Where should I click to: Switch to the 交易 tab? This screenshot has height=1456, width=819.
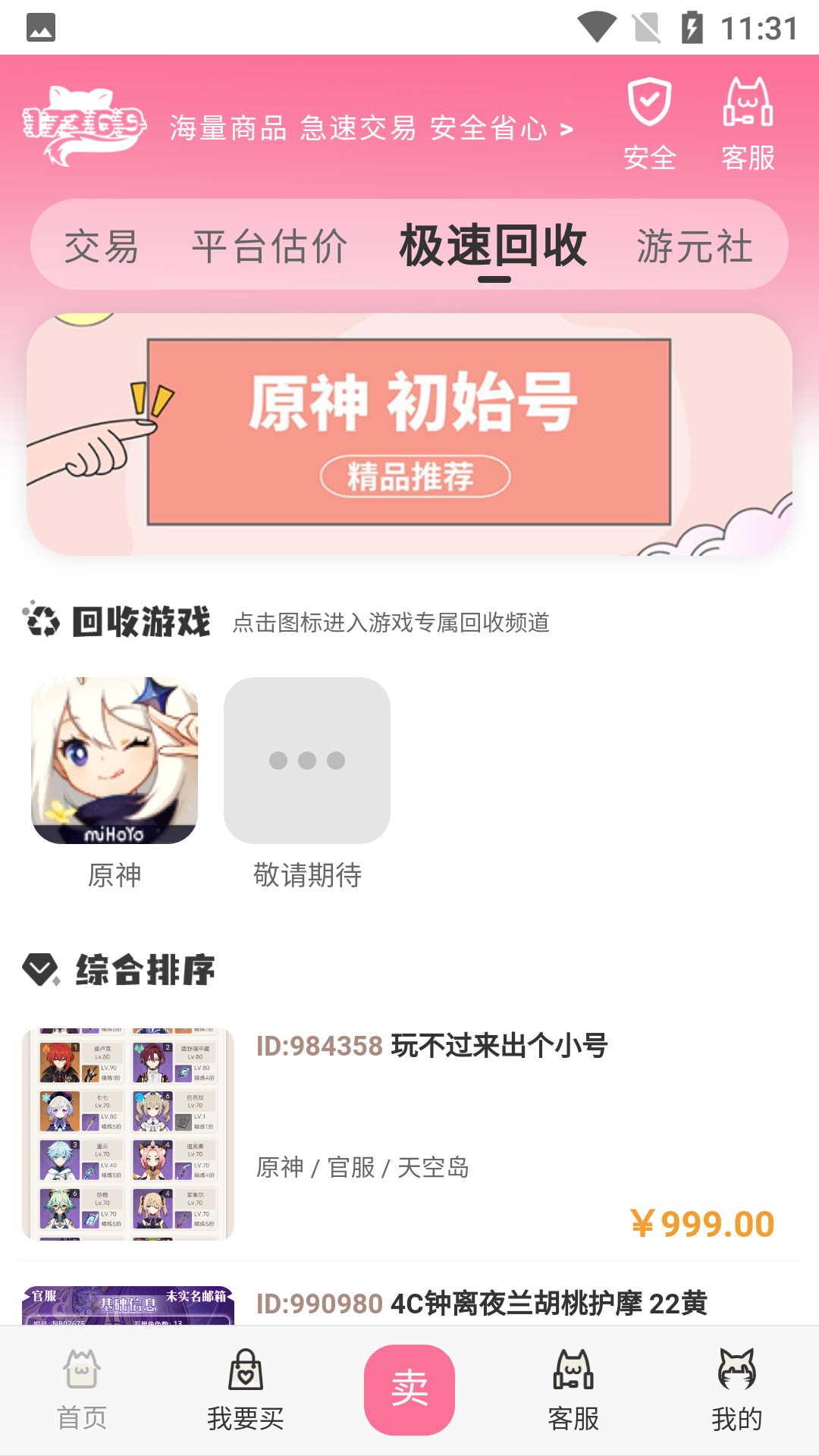tap(102, 246)
